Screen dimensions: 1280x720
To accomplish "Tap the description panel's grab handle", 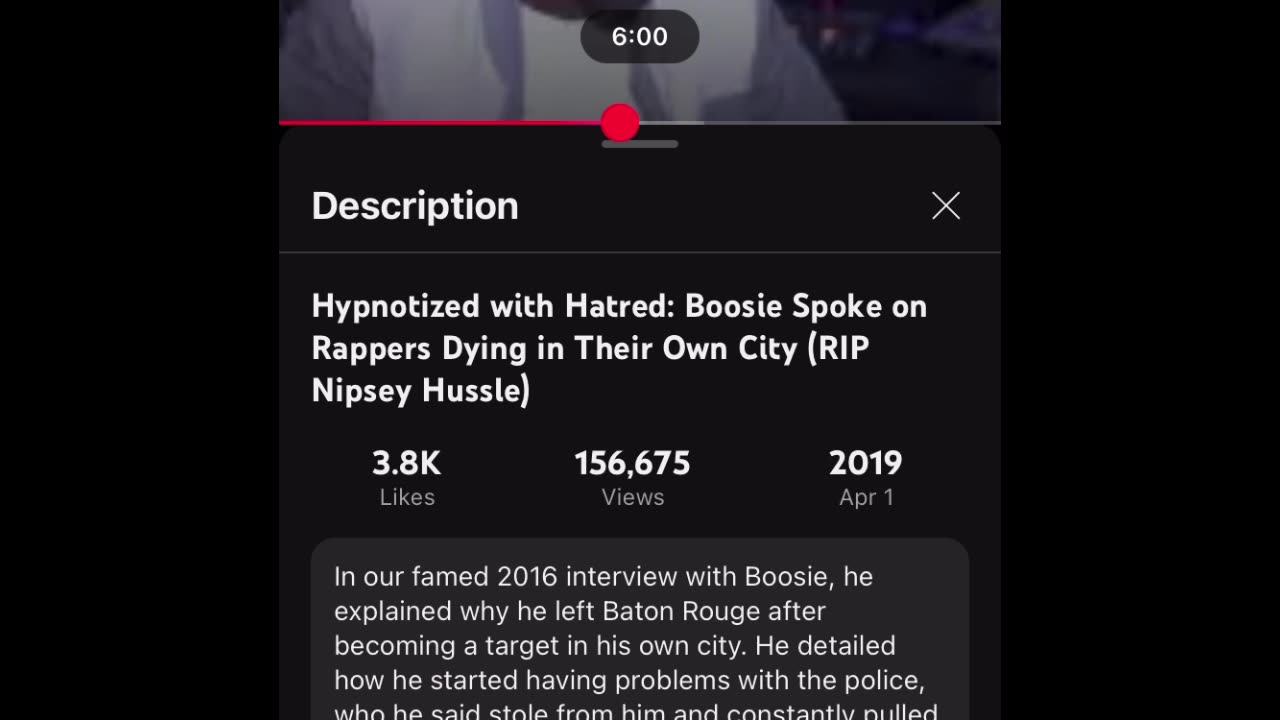I will pos(640,145).
